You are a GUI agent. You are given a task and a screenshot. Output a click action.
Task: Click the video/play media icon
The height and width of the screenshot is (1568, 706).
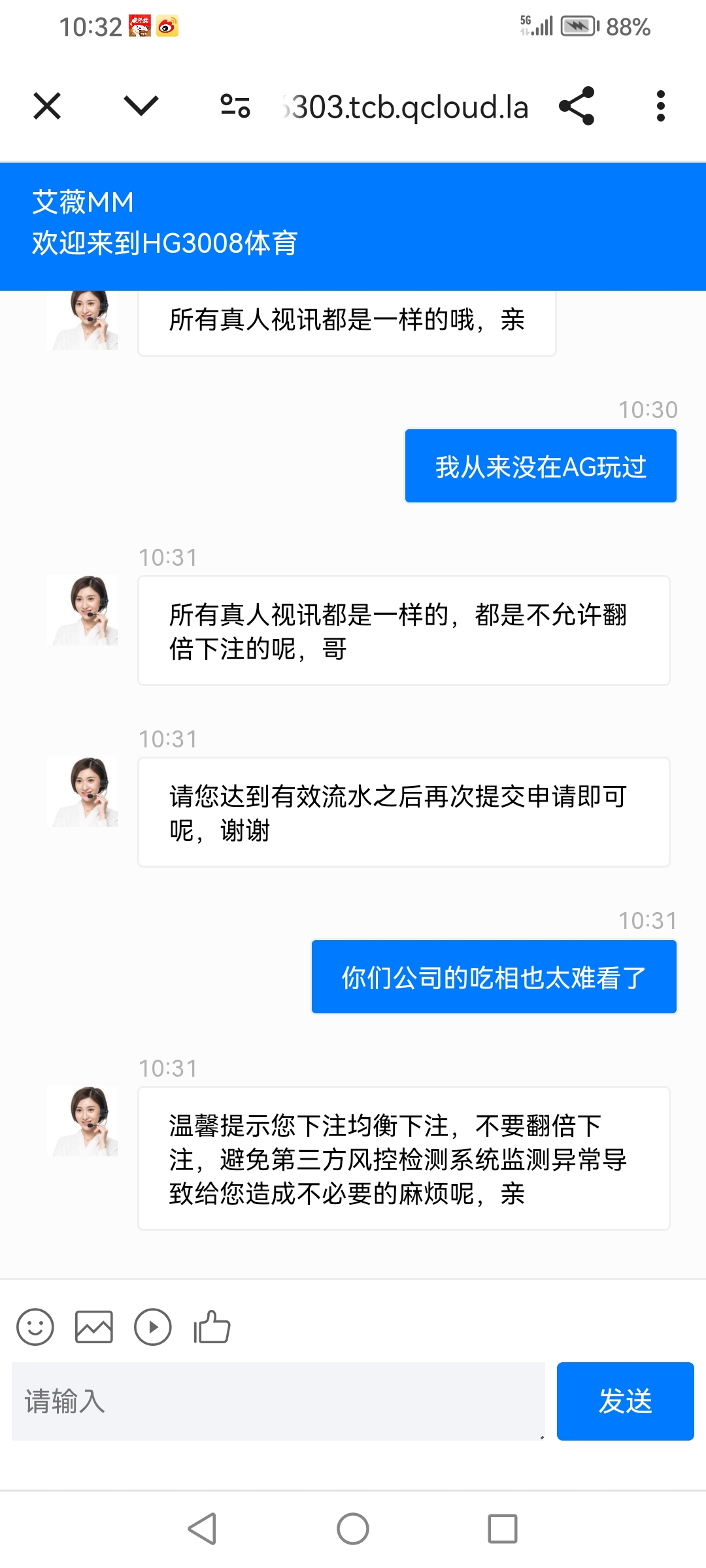coord(152,1326)
